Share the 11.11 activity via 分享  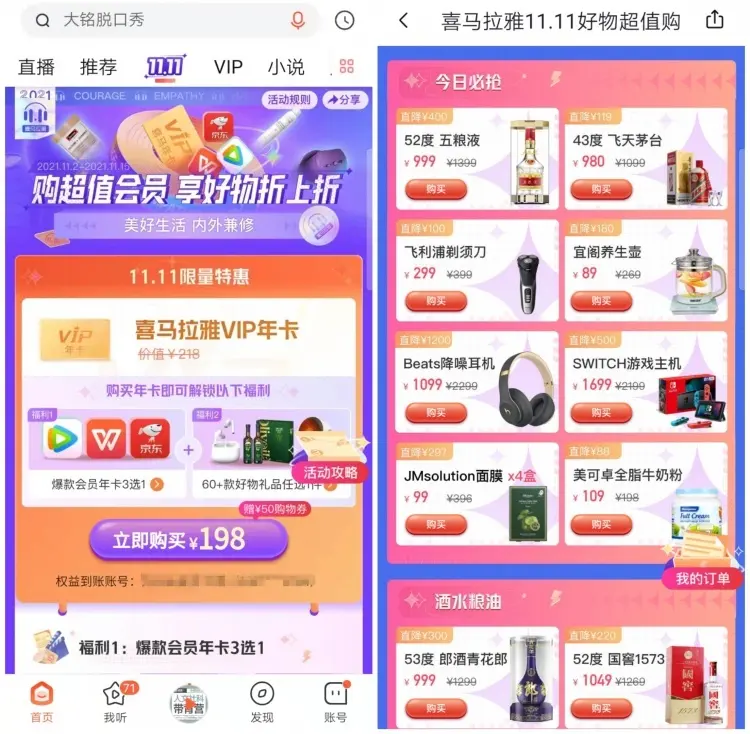(344, 100)
